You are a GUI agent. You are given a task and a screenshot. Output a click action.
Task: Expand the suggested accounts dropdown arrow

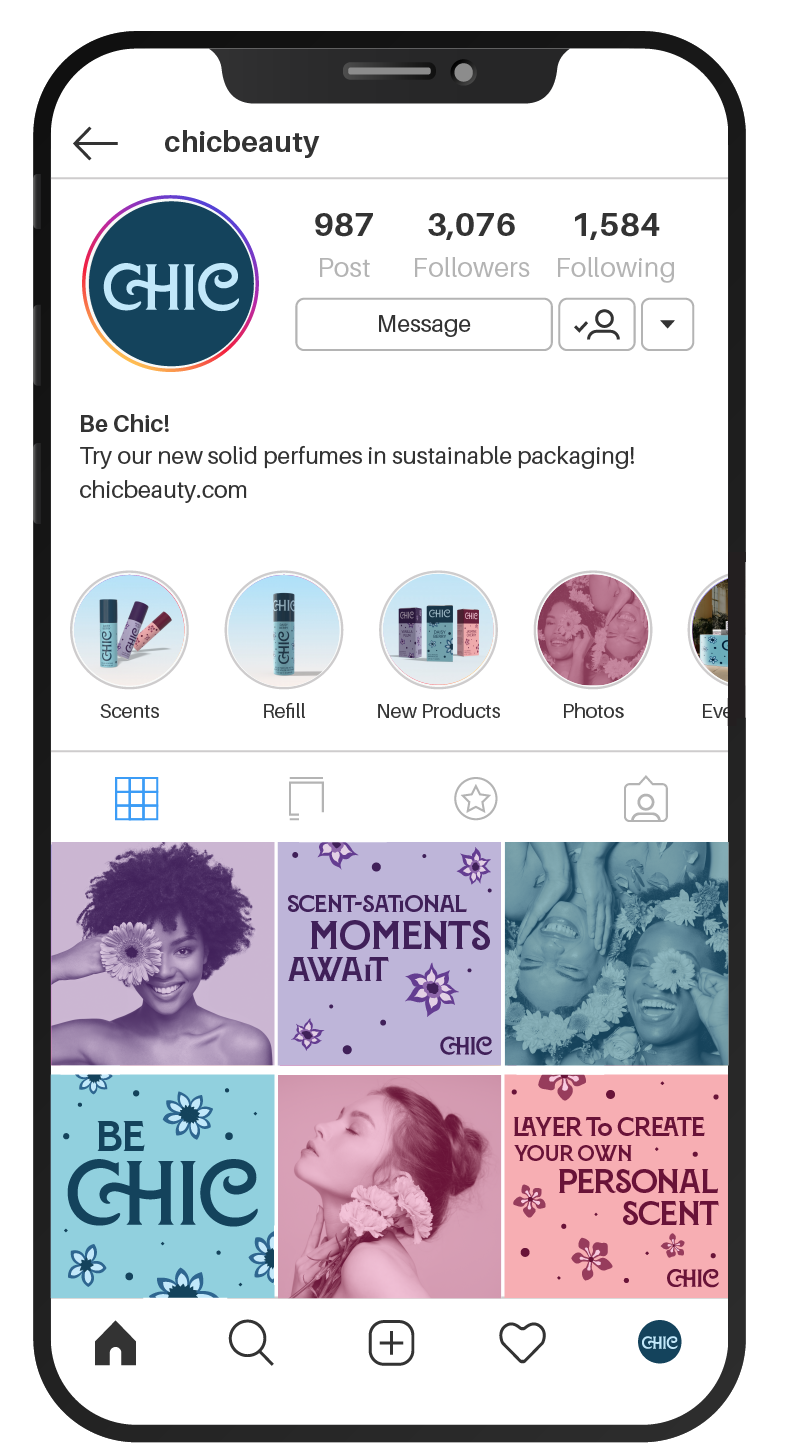pos(667,324)
